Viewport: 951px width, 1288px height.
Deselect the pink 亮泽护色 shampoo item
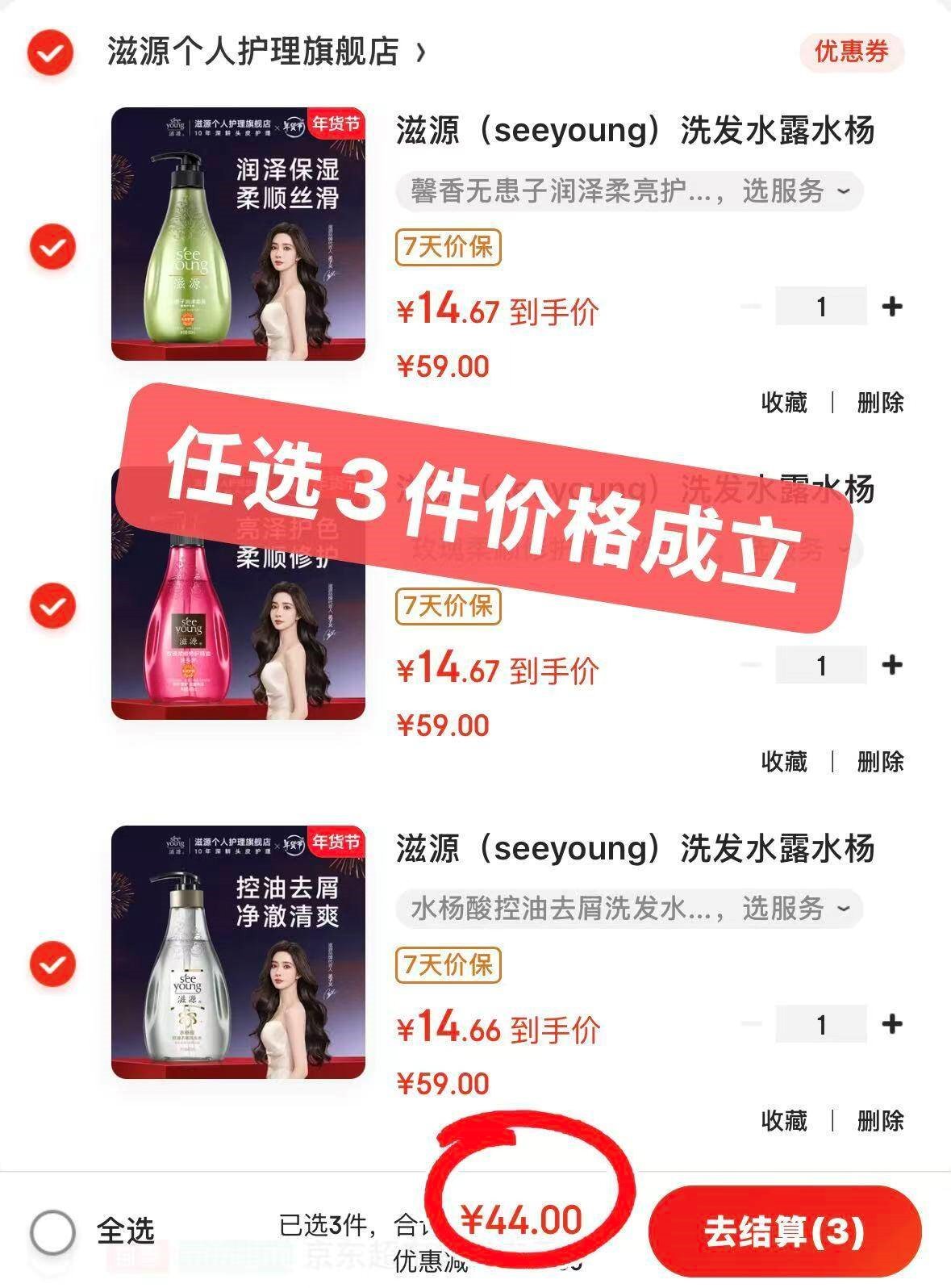coord(52,605)
